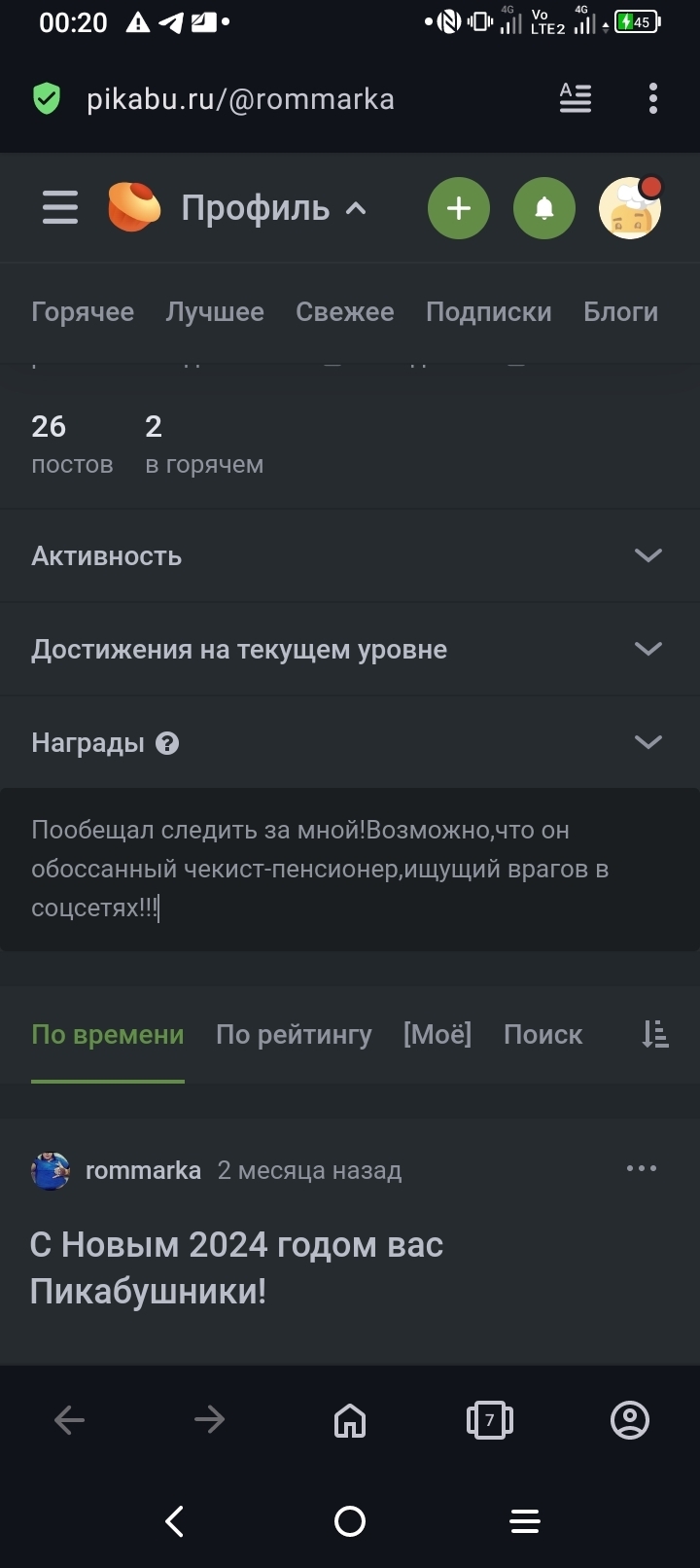The image size is (700, 1568).
Task: Open the notifications bell
Action: coord(544,208)
